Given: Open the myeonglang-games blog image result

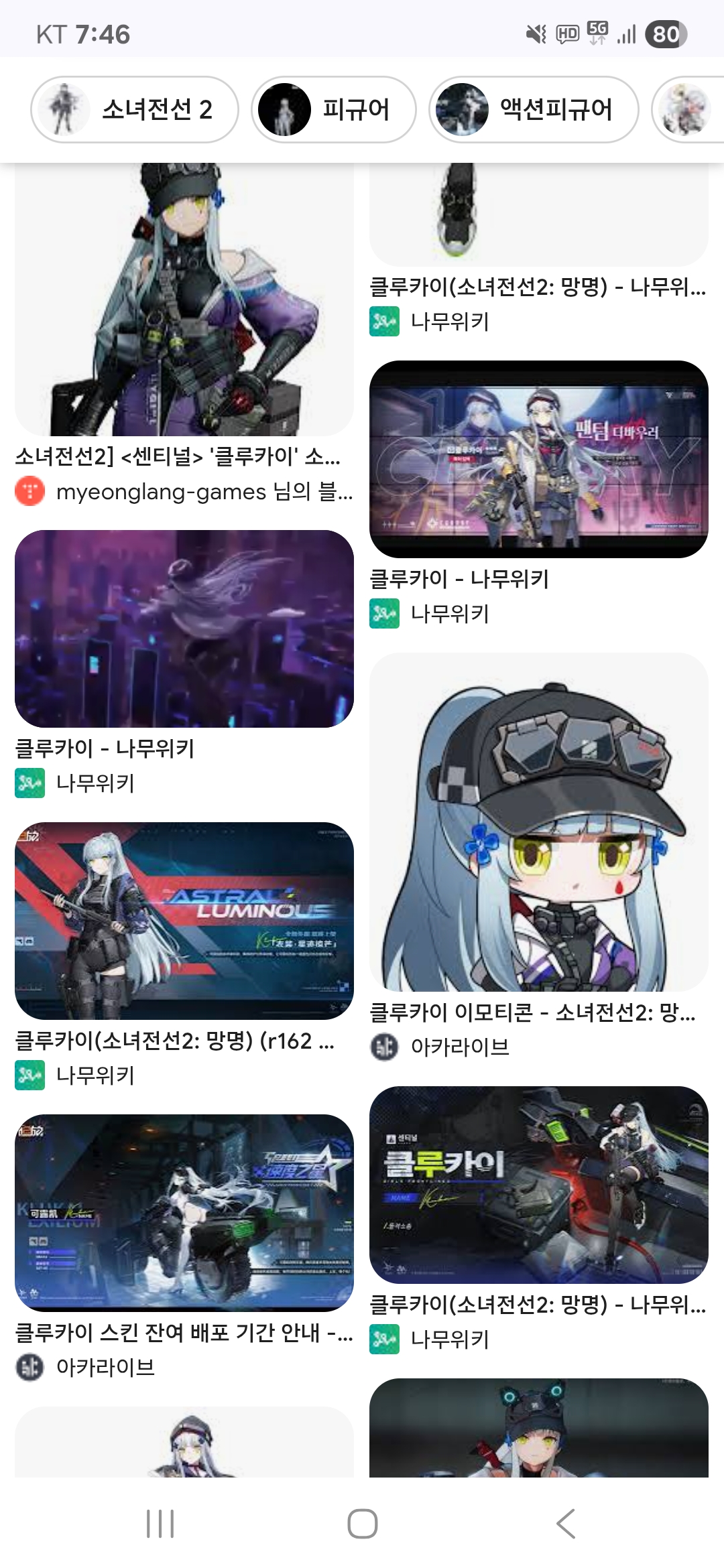Looking at the screenshot, I should pyautogui.click(x=184, y=299).
